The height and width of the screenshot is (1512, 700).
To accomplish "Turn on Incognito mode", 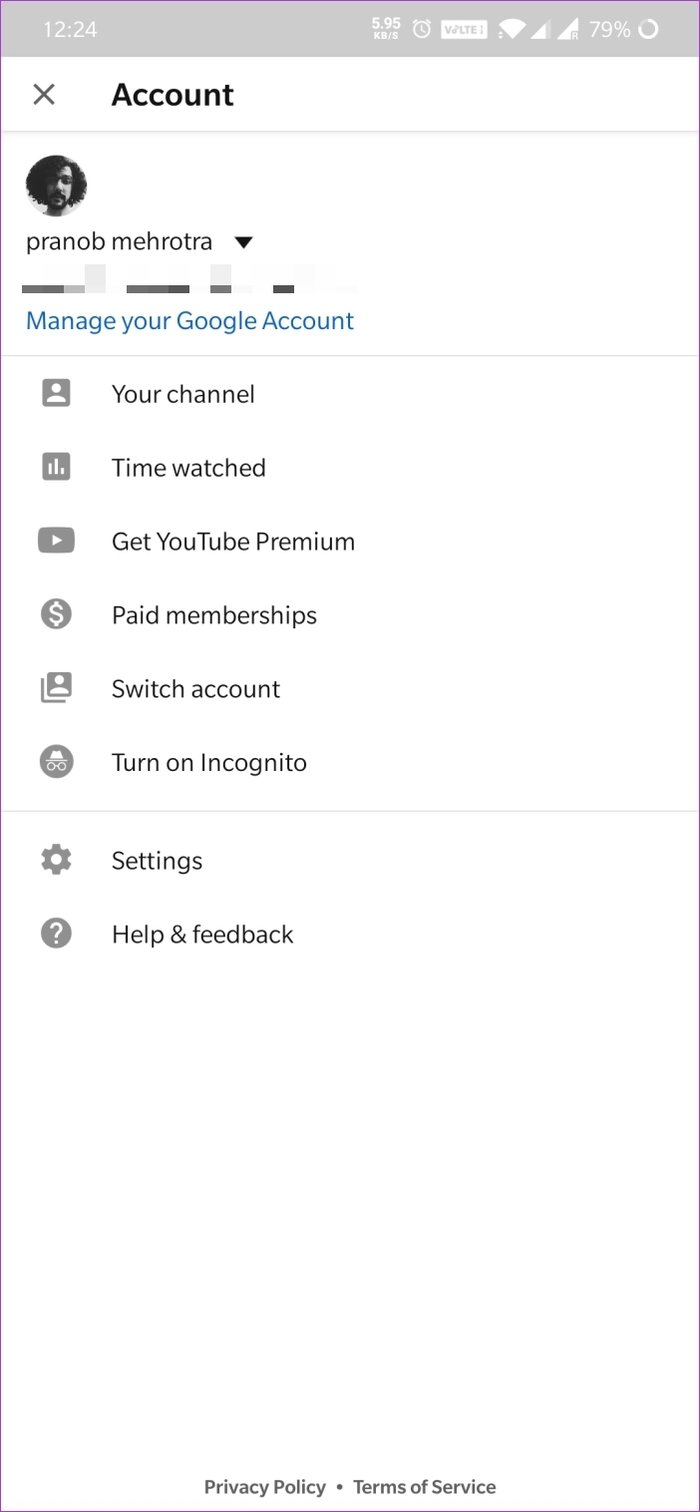I will tap(209, 763).
